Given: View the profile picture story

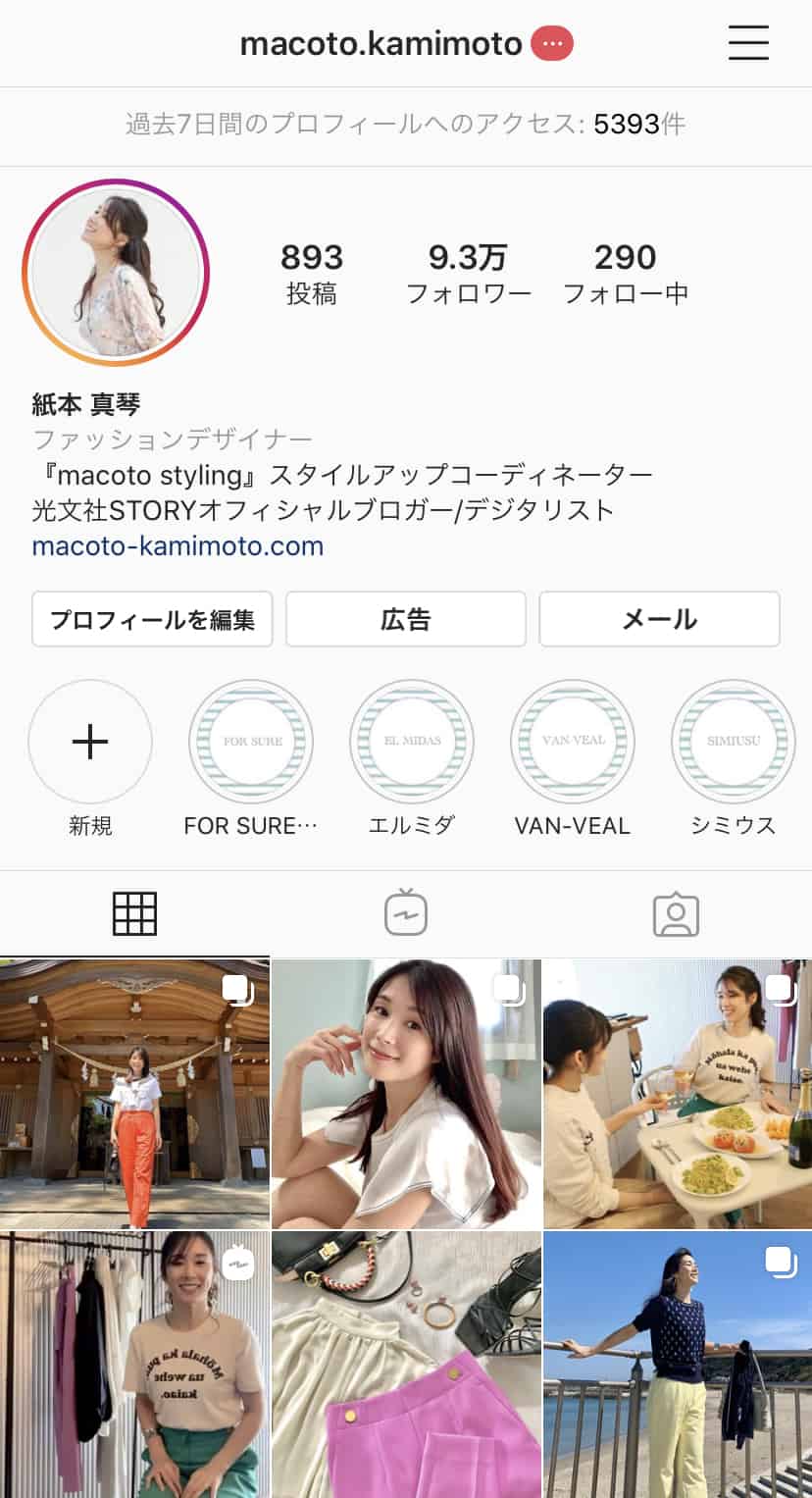Looking at the screenshot, I should click(116, 274).
